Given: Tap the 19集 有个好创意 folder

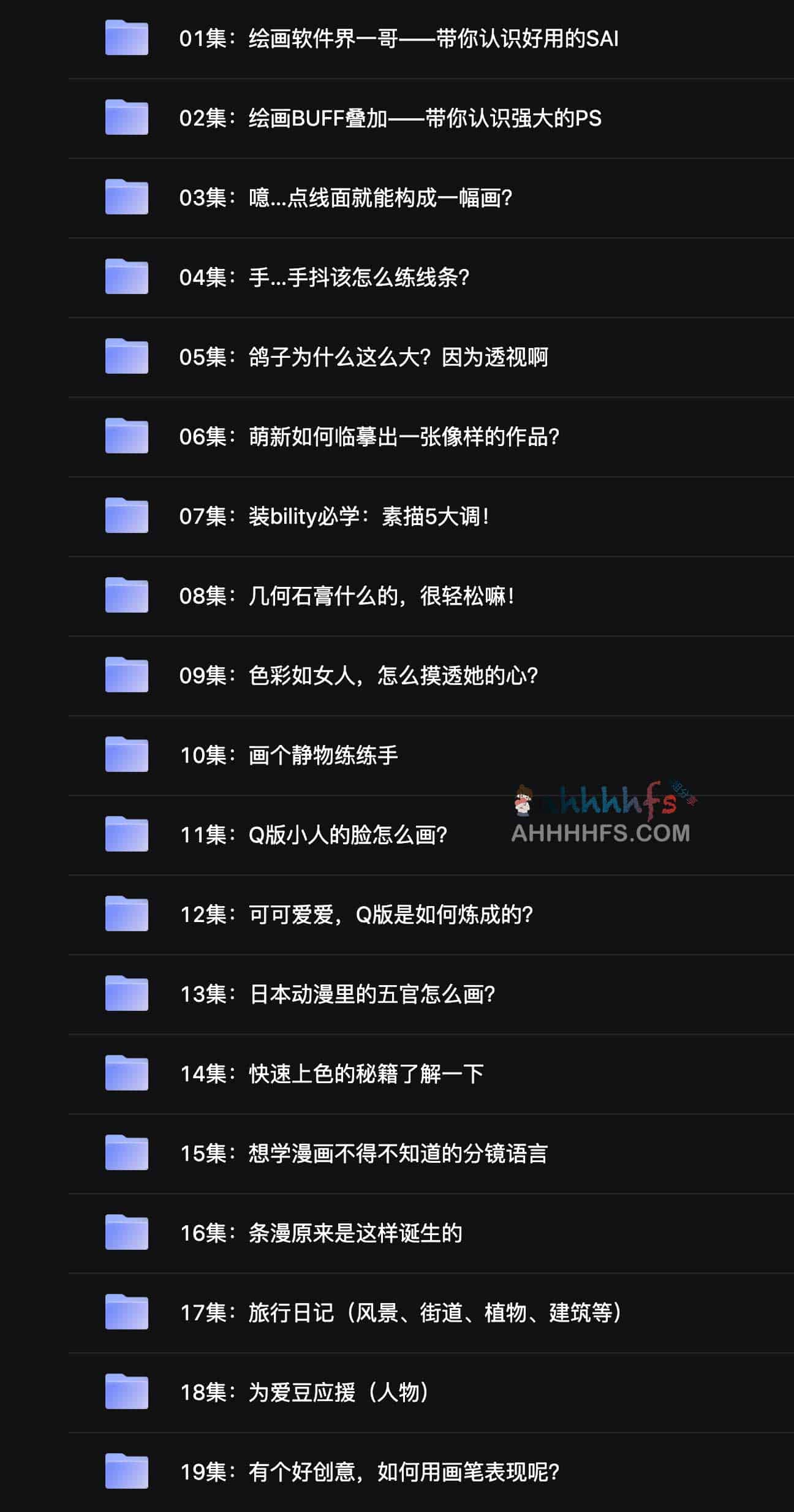Looking at the screenshot, I should pyautogui.click(x=369, y=1472).
